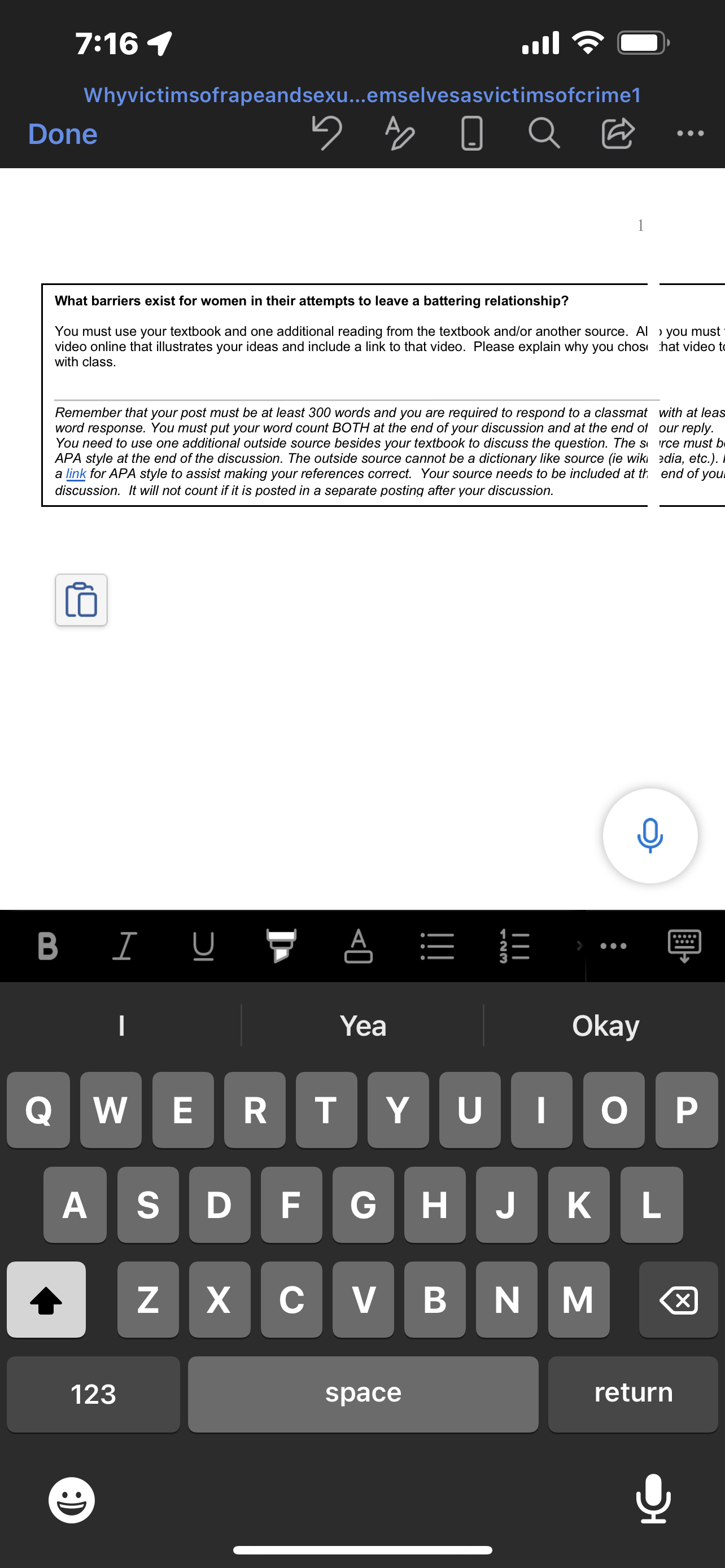Image resolution: width=725 pixels, height=1568 pixels.
Task: Switch to mobile view layout
Action: tap(472, 133)
